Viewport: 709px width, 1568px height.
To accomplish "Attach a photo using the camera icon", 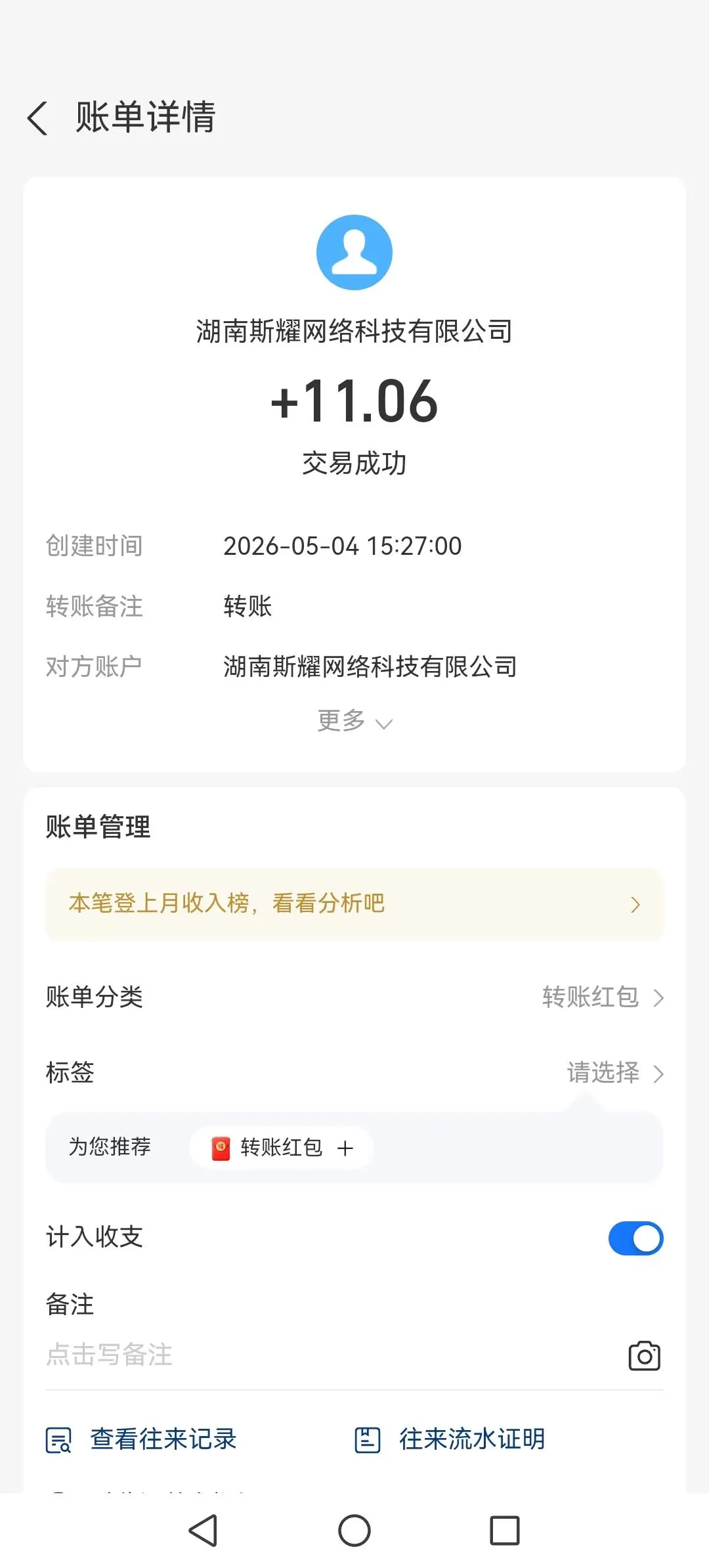I will tap(645, 1356).
